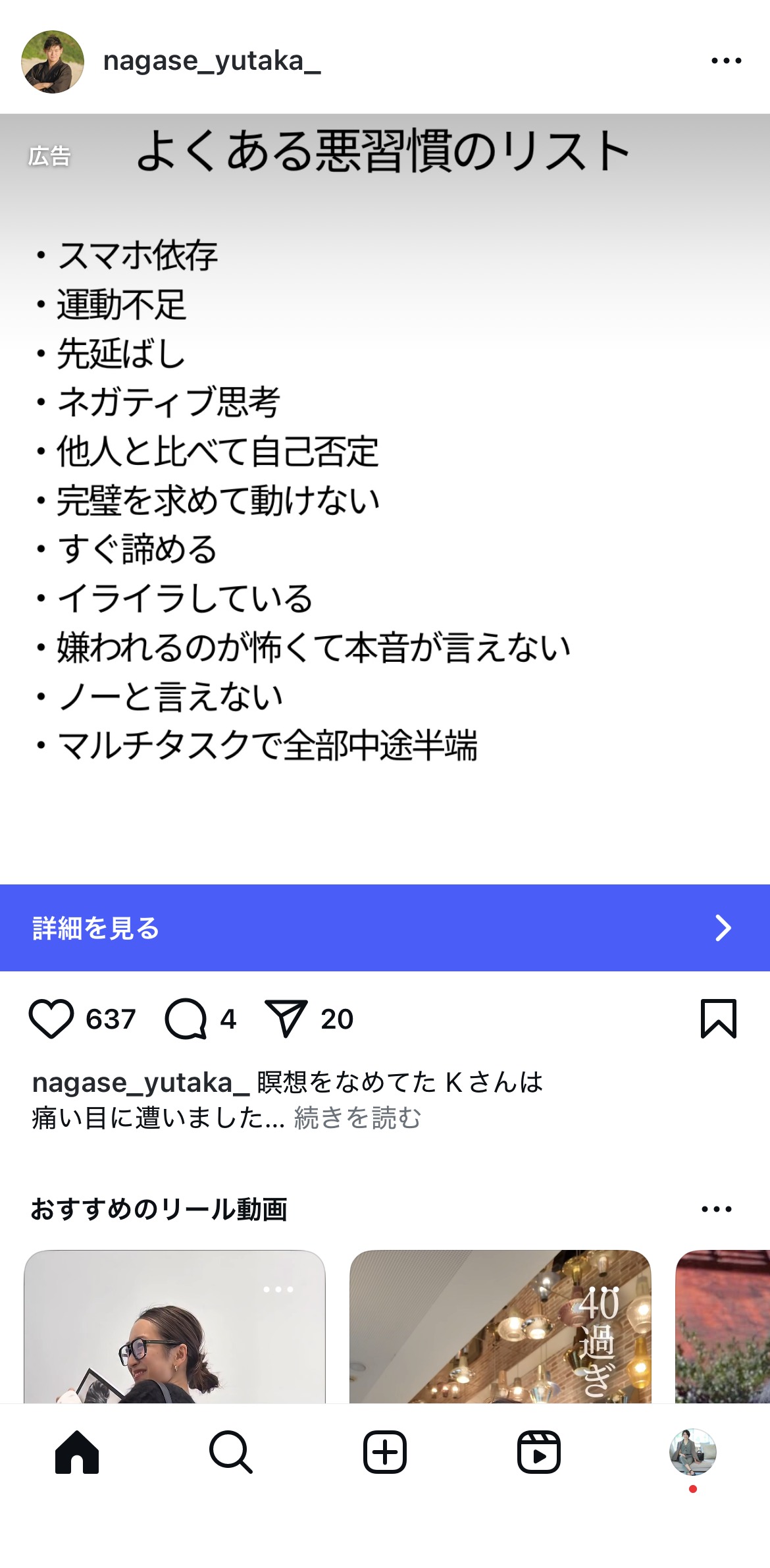
Task: Open options for おすすめのリール動画 section
Action: coord(716,1209)
